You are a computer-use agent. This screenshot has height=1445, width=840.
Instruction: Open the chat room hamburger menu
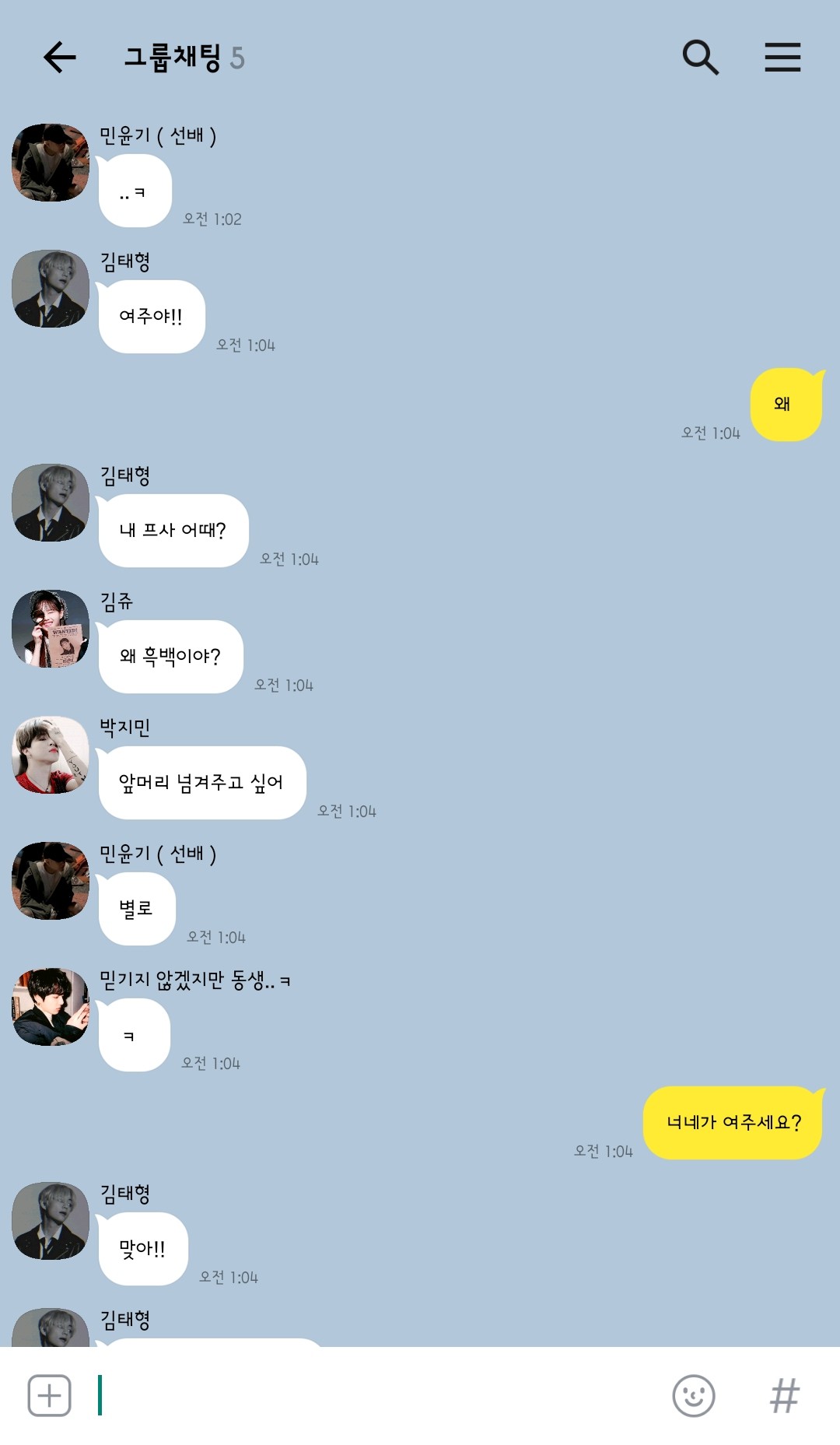pyautogui.click(x=782, y=58)
